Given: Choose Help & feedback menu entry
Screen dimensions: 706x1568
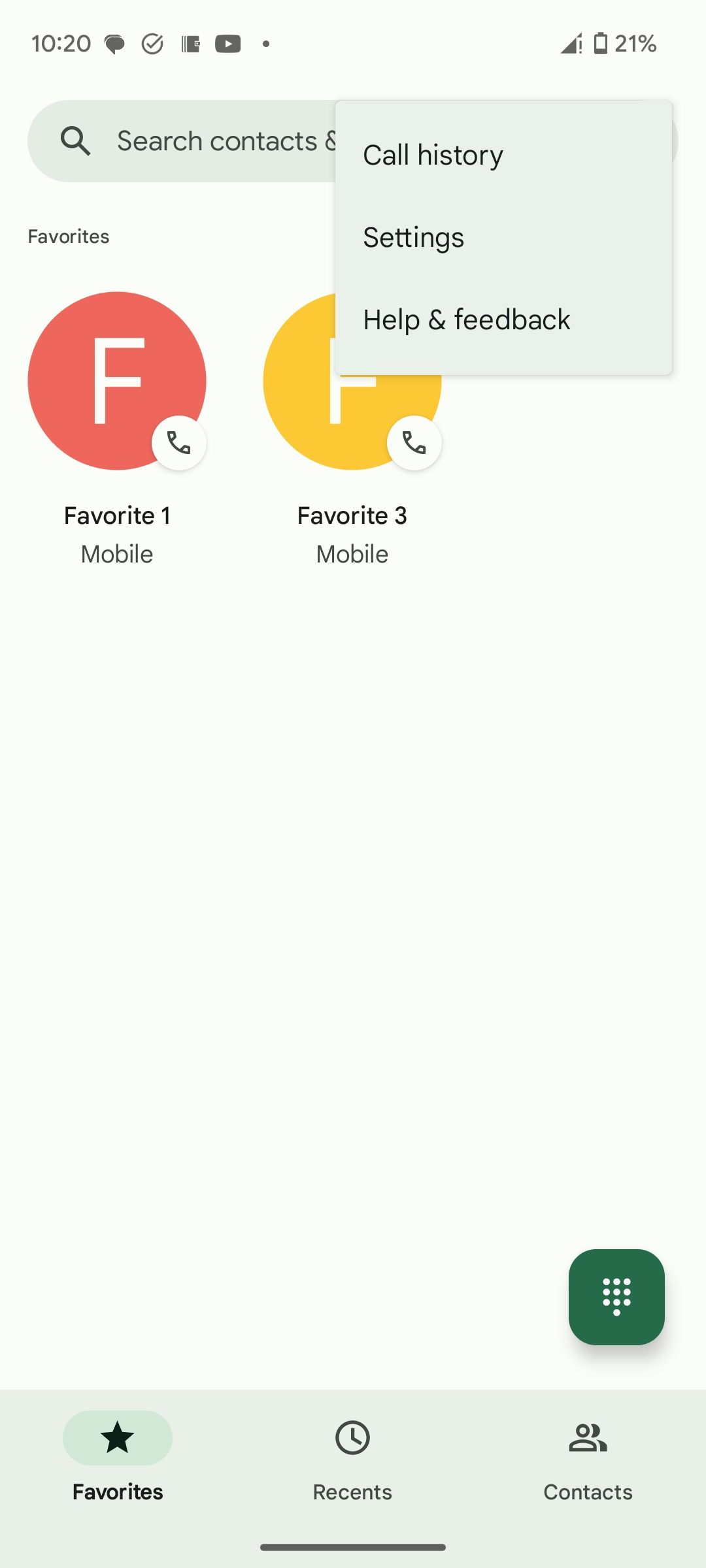Looking at the screenshot, I should [x=466, y=319].
